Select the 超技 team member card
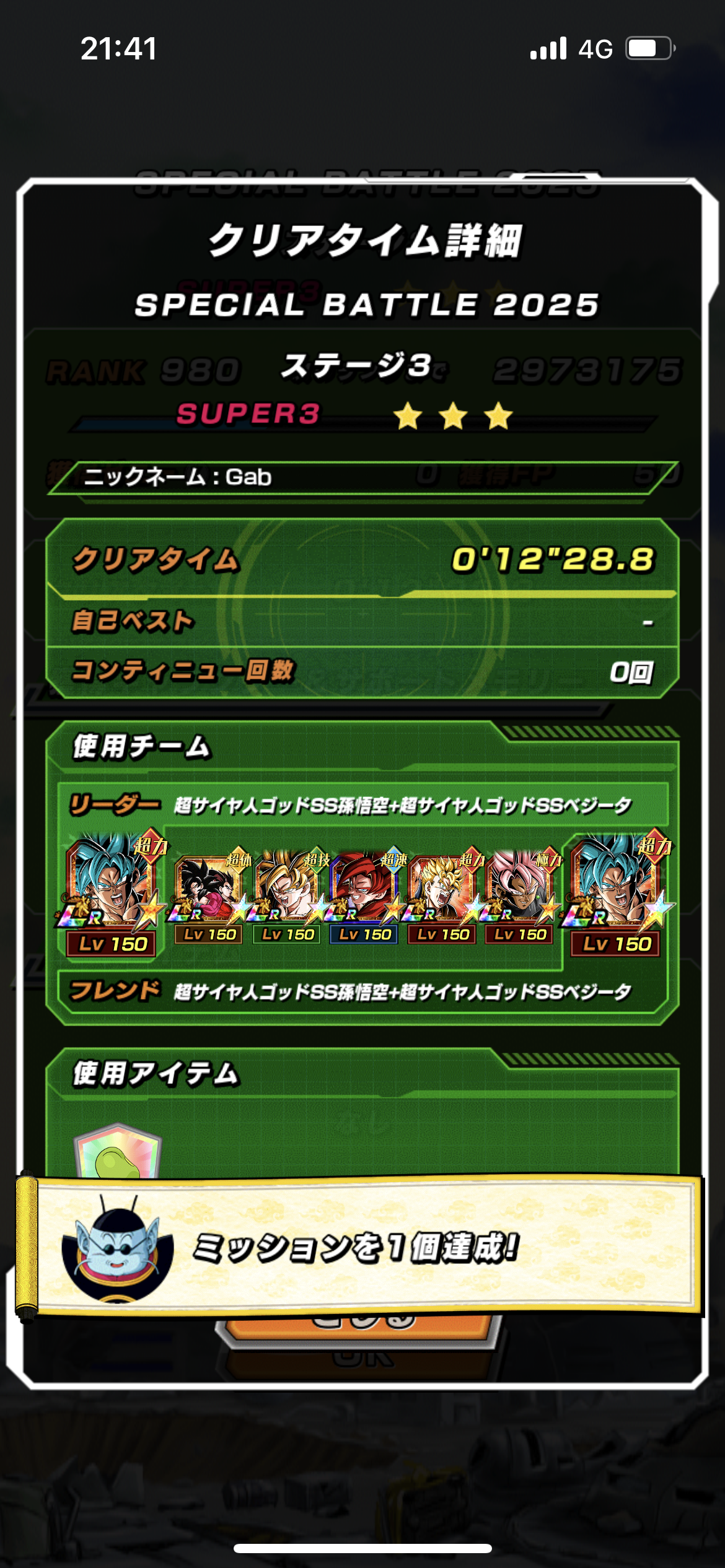Viewport: 725px width, 1568px height. coord(288,897)
